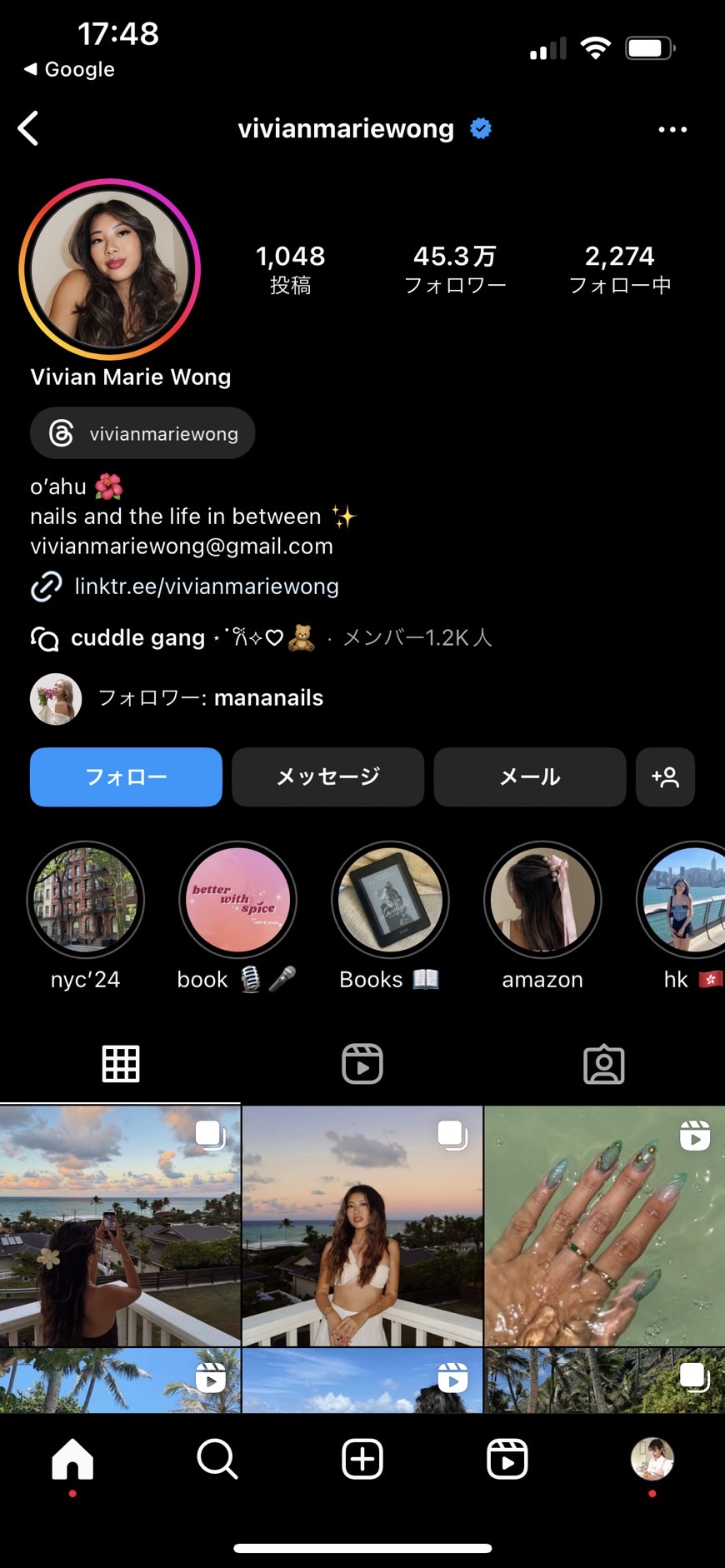This screenshot has width=725, height=1568.
Task: Open the Books story highlight
Action: click(390, 900)
